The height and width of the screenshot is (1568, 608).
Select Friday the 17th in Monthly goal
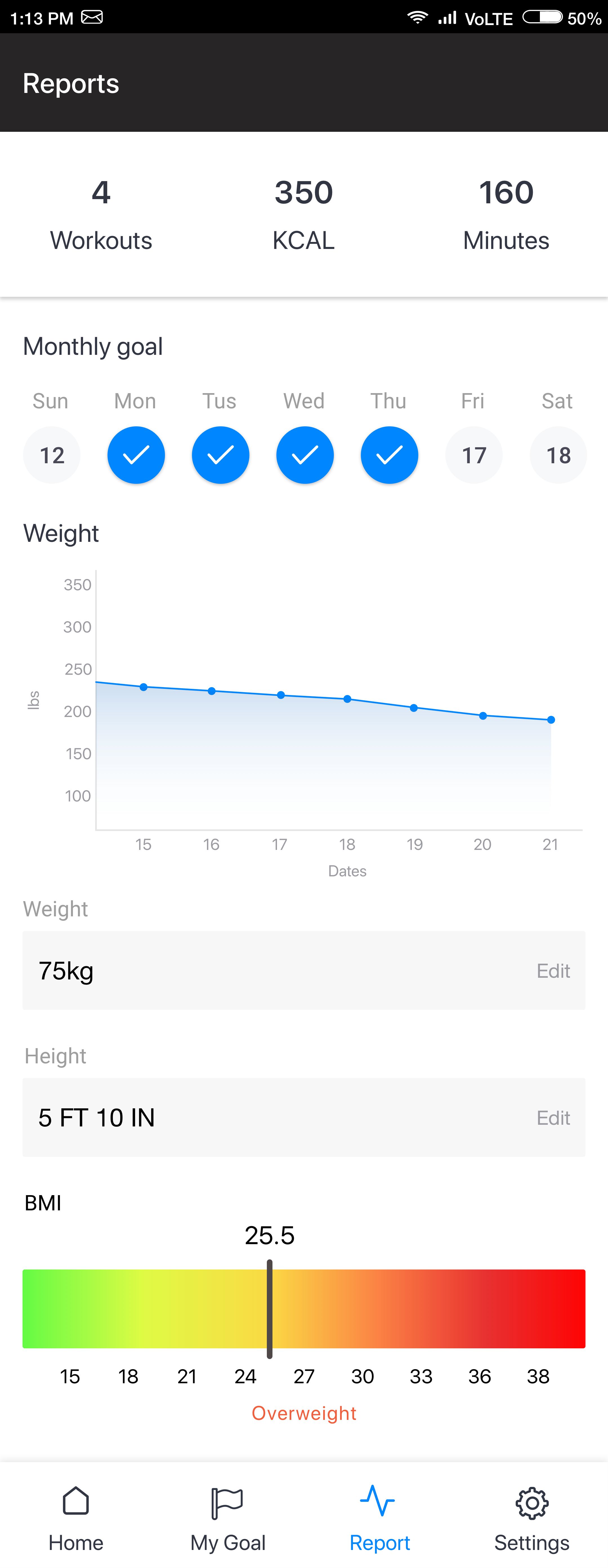(x=473, y=455)
